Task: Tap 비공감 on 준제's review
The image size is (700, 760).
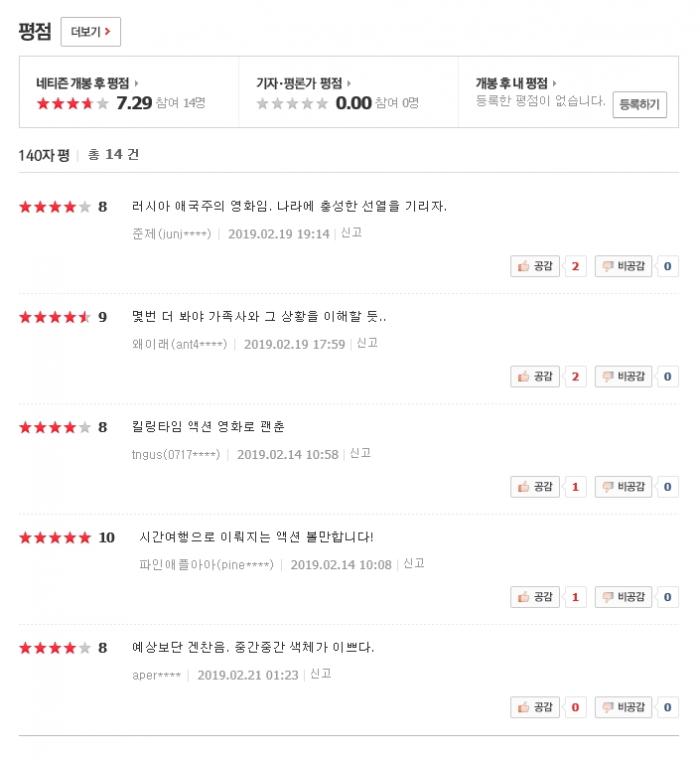Action: (623, 266)
